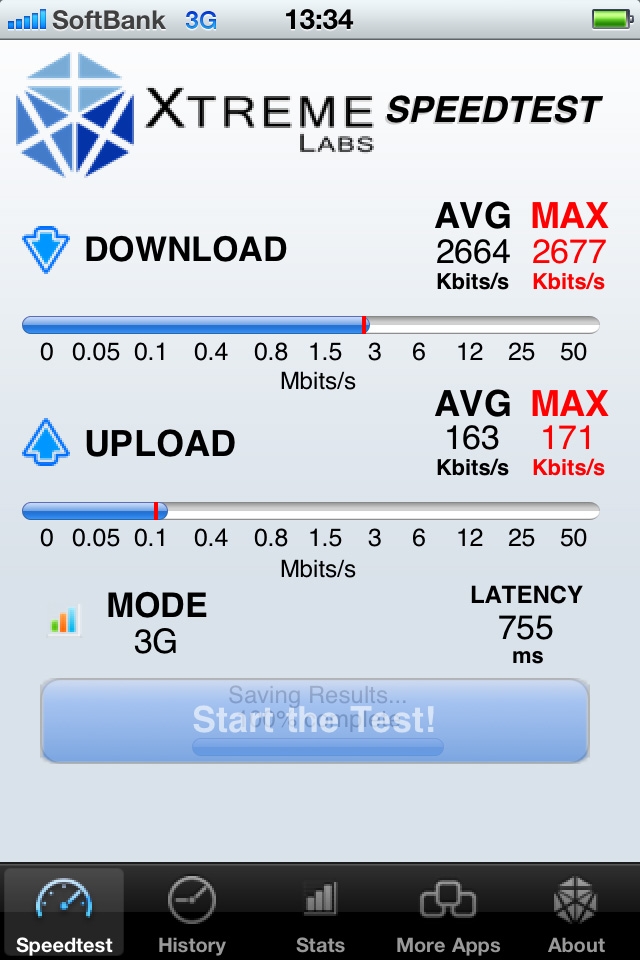The height and width of the screenshot is (960, 640).
Task: Go to the More Apps tab
Action: [x=448, y=913]
